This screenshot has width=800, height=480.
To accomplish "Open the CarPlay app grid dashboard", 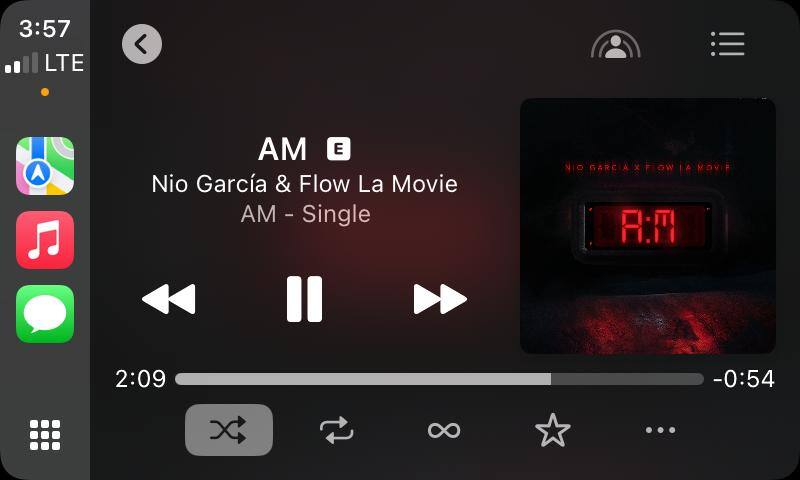I will pos(45,435).
